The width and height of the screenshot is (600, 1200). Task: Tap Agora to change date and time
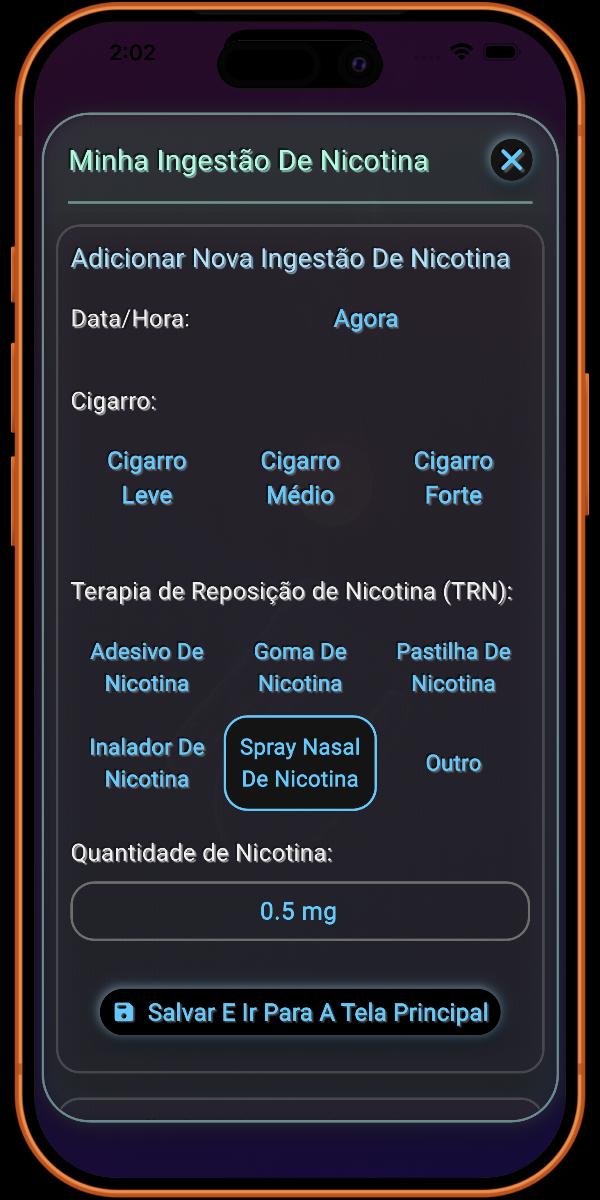click(x=366, y=319)
